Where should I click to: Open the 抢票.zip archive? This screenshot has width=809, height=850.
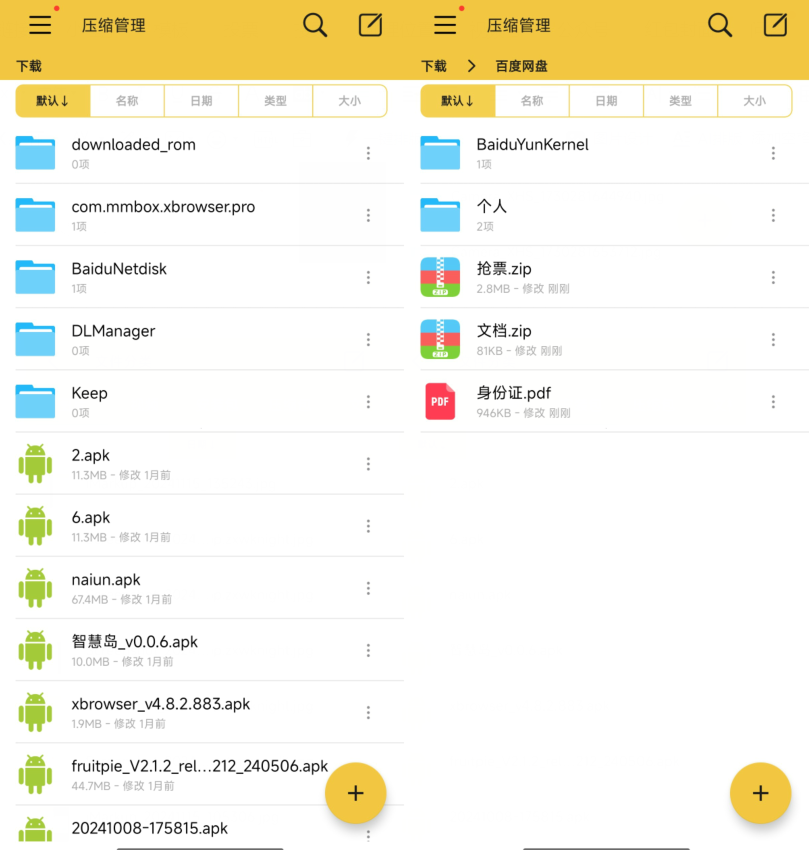pyautogui.click(x=504, y=276)
